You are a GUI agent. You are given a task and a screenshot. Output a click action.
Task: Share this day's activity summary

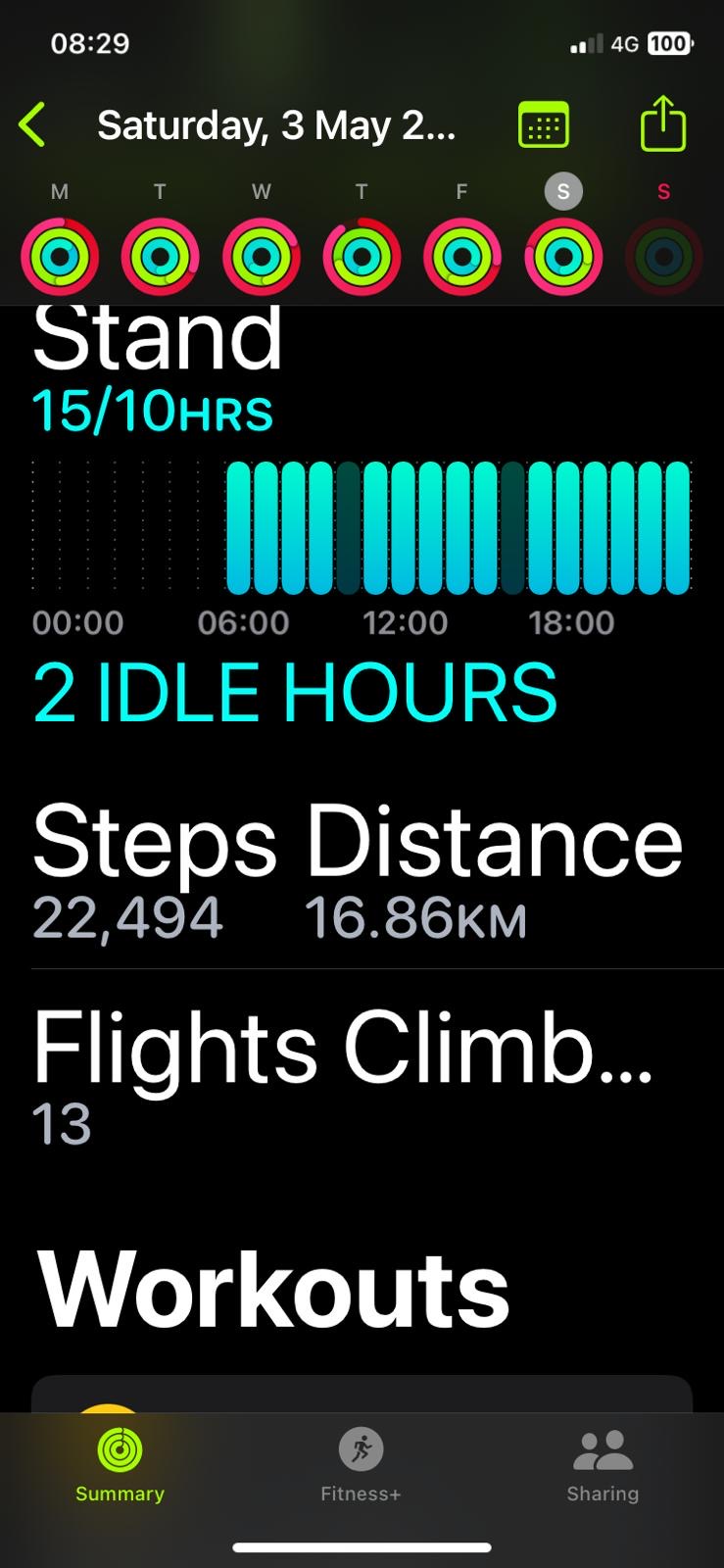[663, 122]
